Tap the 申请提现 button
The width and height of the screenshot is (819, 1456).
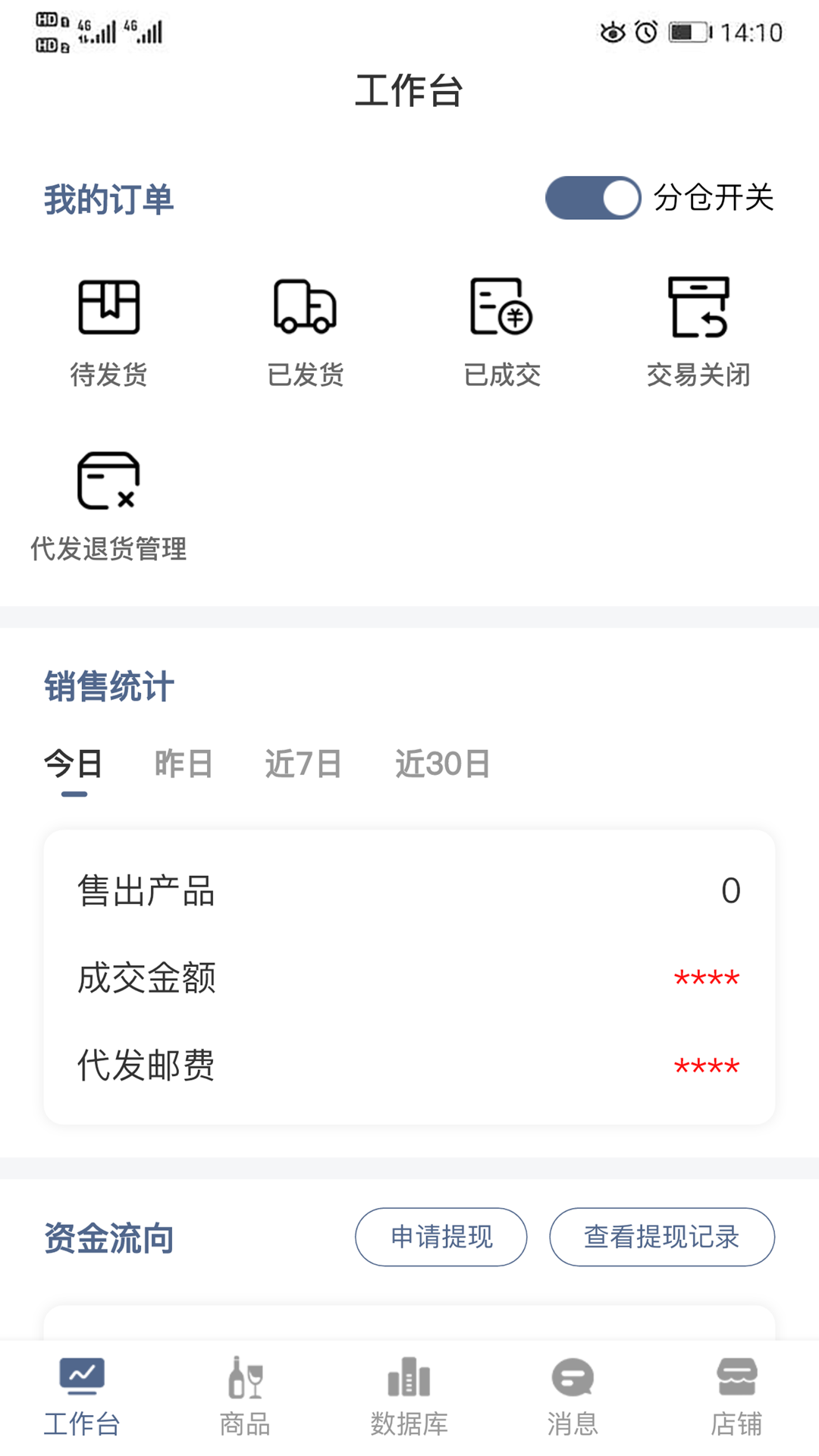441,1237
